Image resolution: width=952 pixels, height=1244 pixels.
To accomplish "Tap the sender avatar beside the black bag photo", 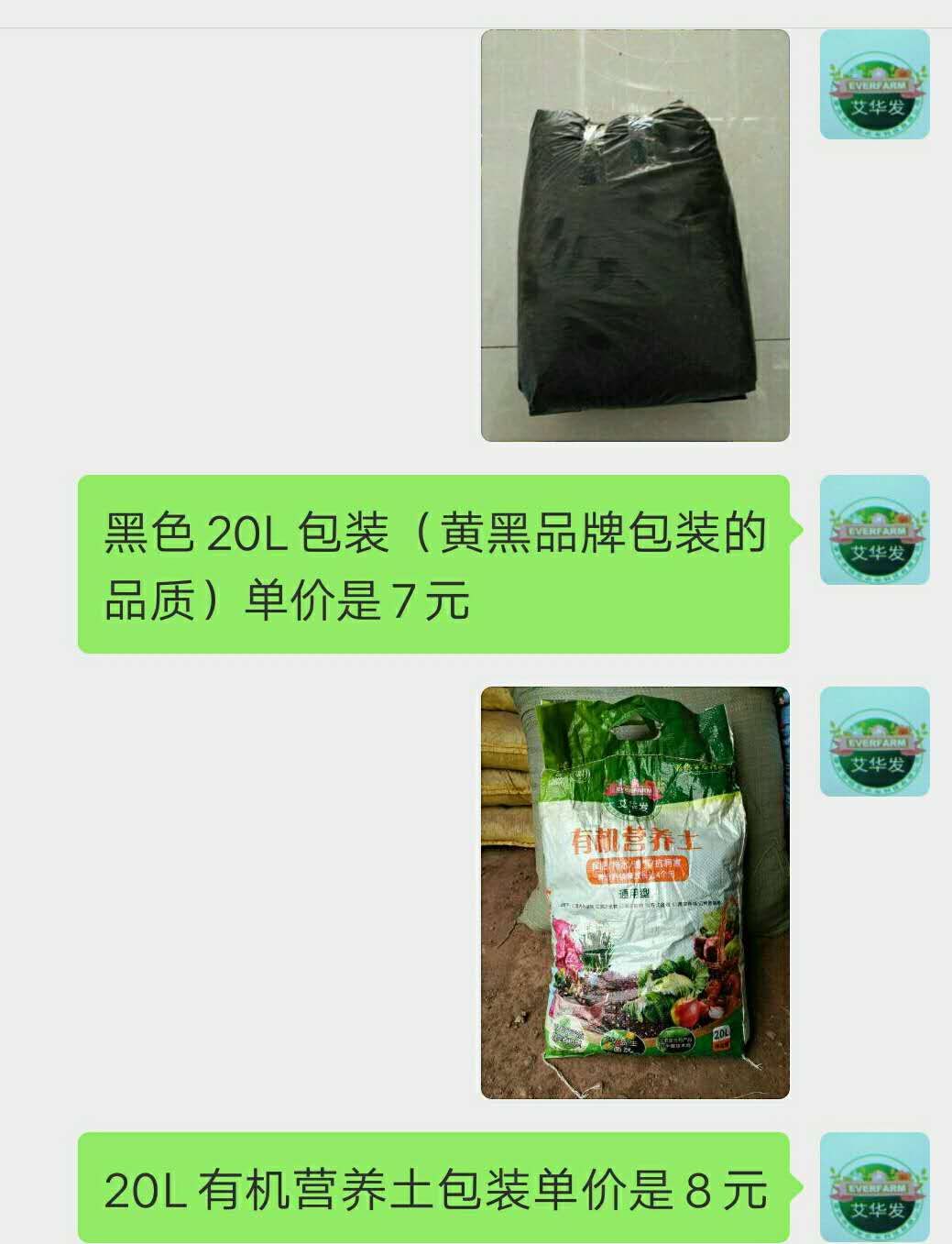I will click(874, 84).
